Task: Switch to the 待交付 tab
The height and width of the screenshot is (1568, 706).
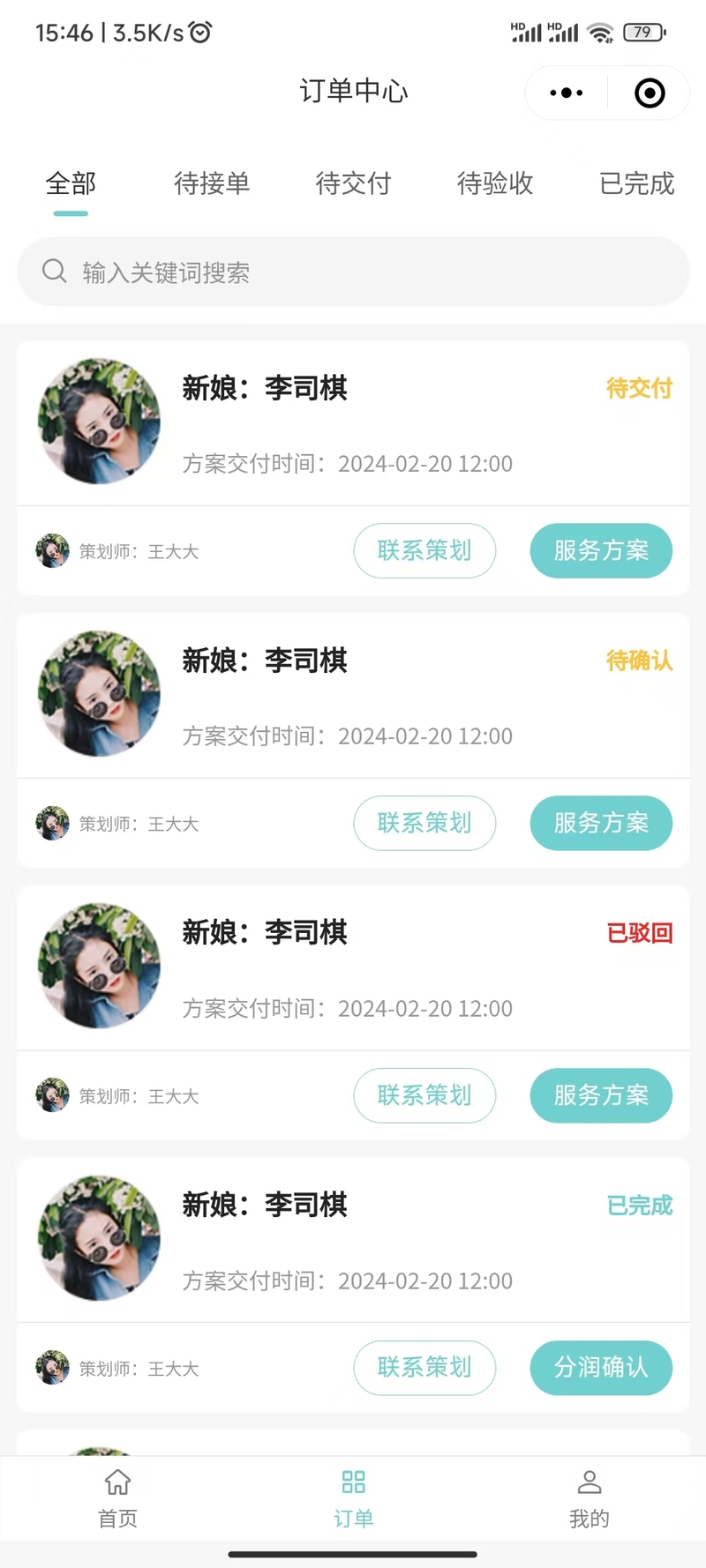Action: pyautogui.click(x=353, y=183)
